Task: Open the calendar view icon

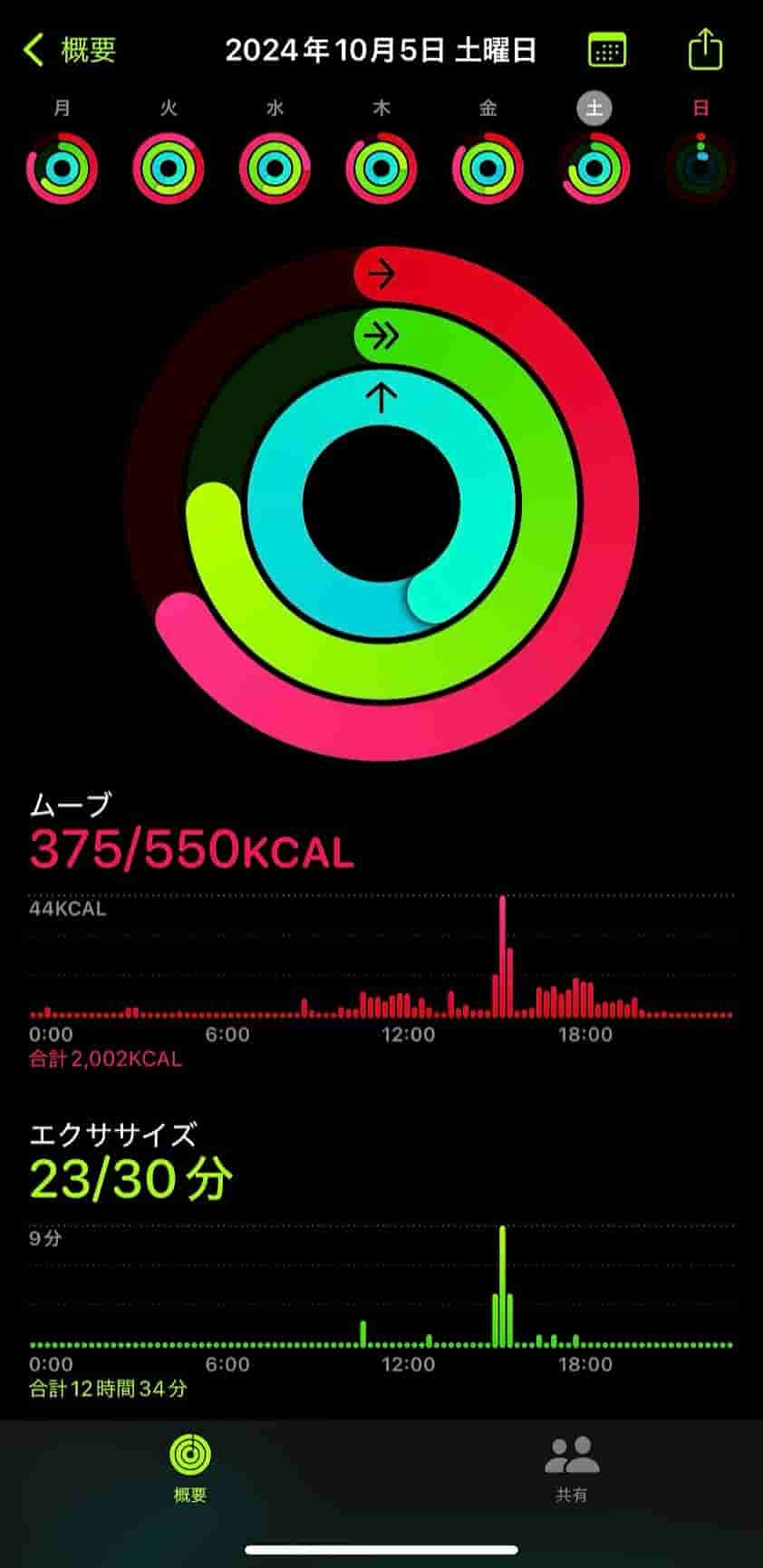Action: point(606,50)
